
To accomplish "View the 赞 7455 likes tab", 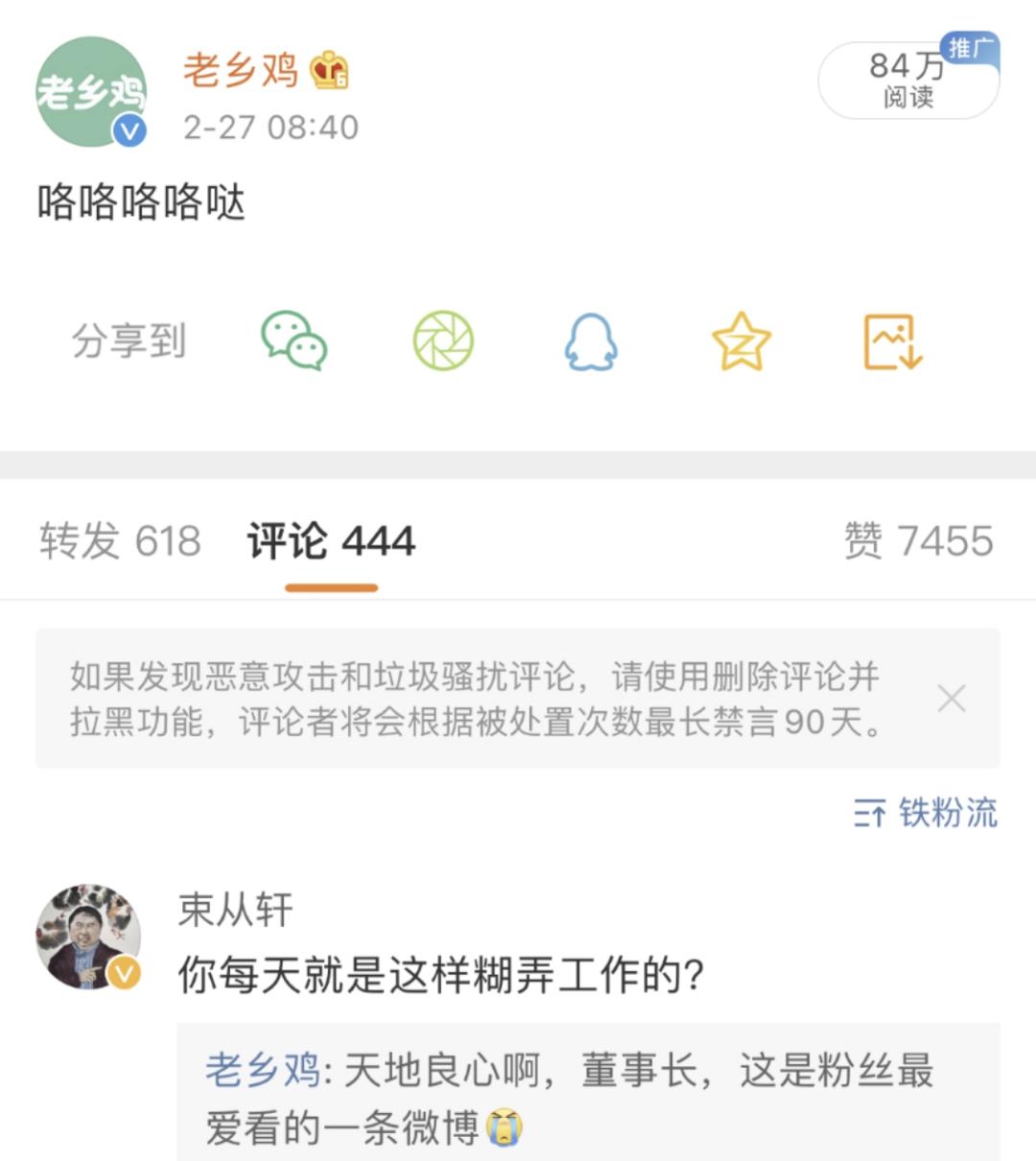I will tap(918, 541).
